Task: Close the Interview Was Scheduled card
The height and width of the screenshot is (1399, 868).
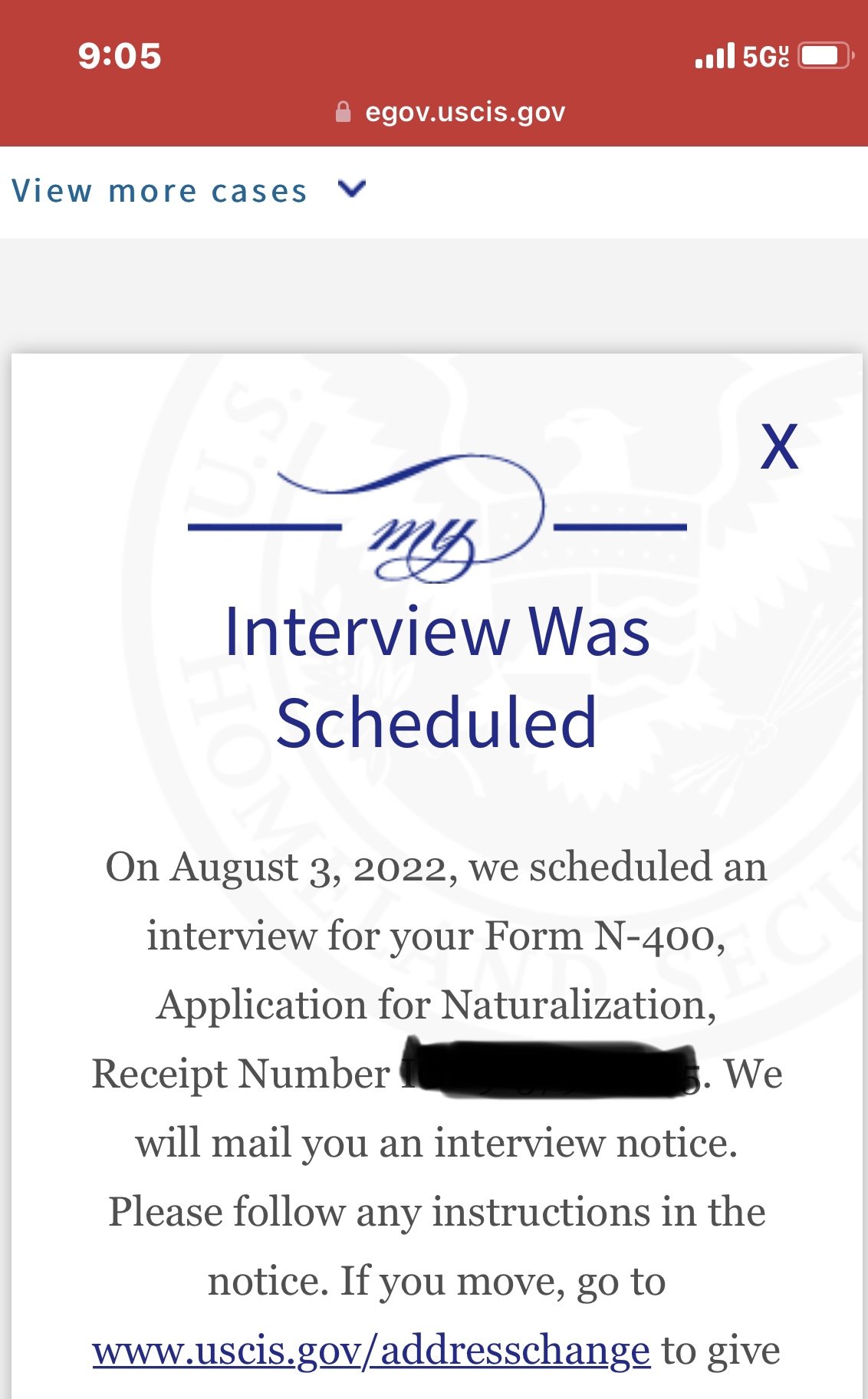Action: point(779,446)
